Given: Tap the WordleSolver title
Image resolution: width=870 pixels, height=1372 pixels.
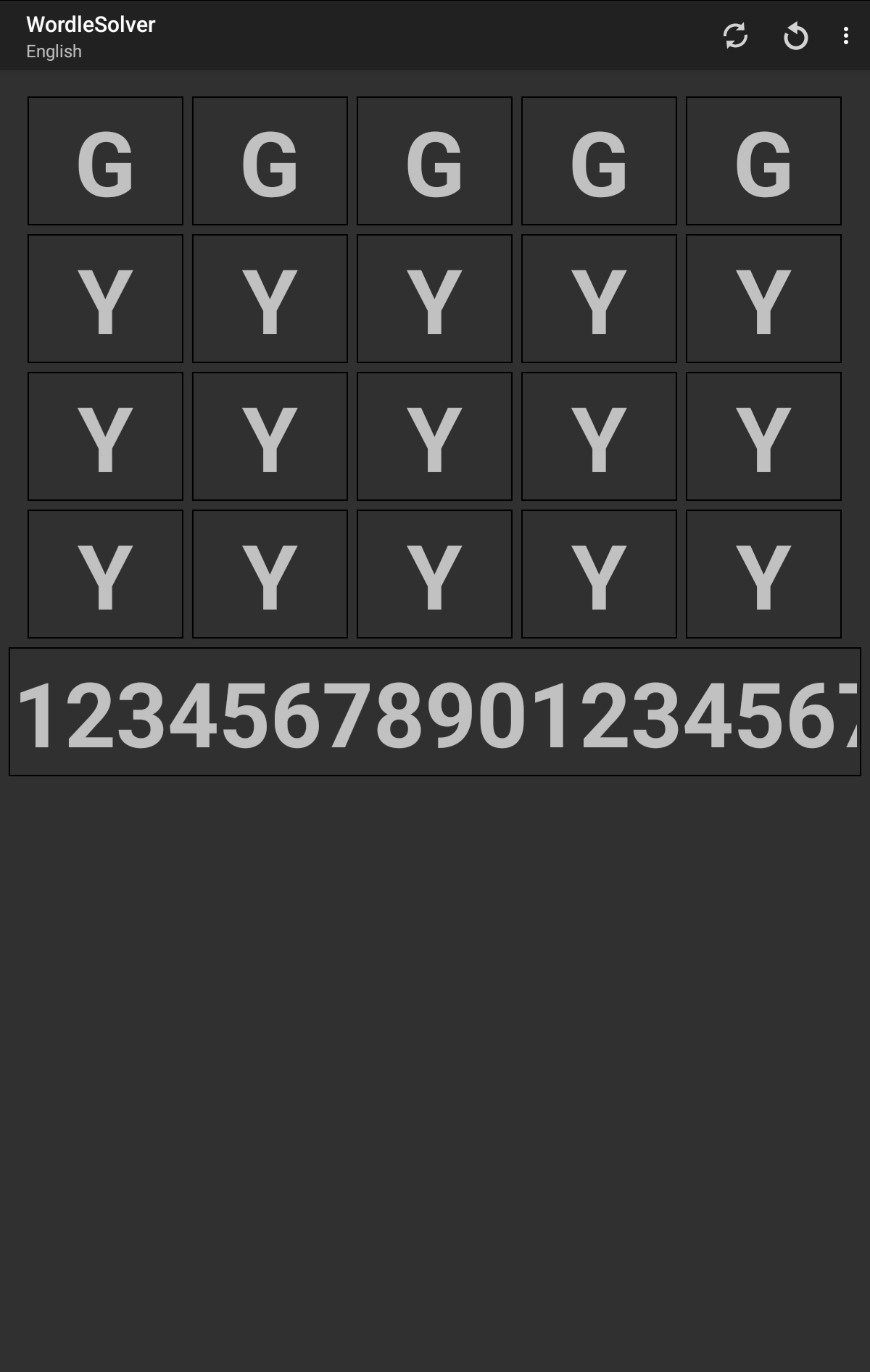Looking at the screenshot, I should pyautogui.click(x=89, y=24).
